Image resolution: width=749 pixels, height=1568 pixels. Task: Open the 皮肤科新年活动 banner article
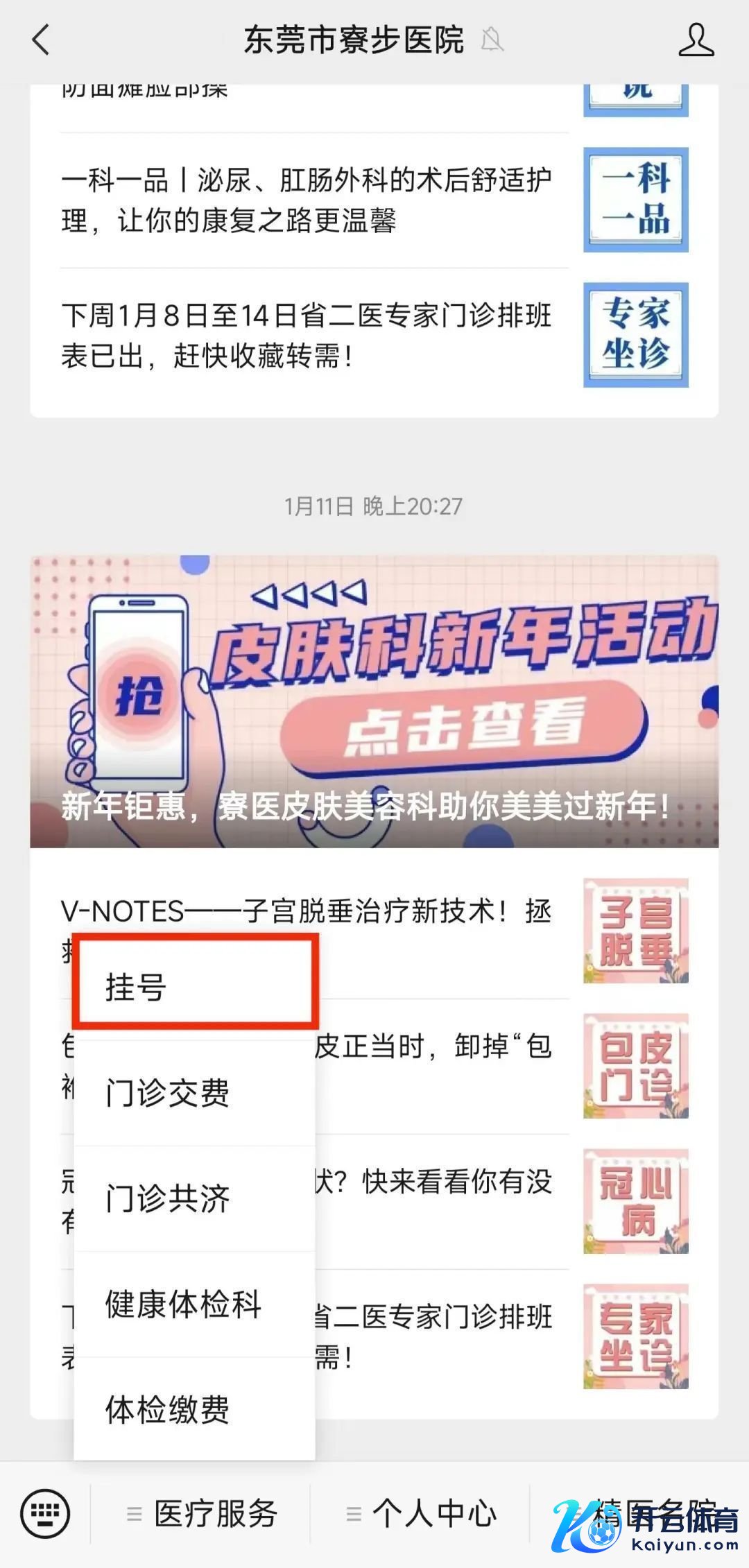point(374,701)
